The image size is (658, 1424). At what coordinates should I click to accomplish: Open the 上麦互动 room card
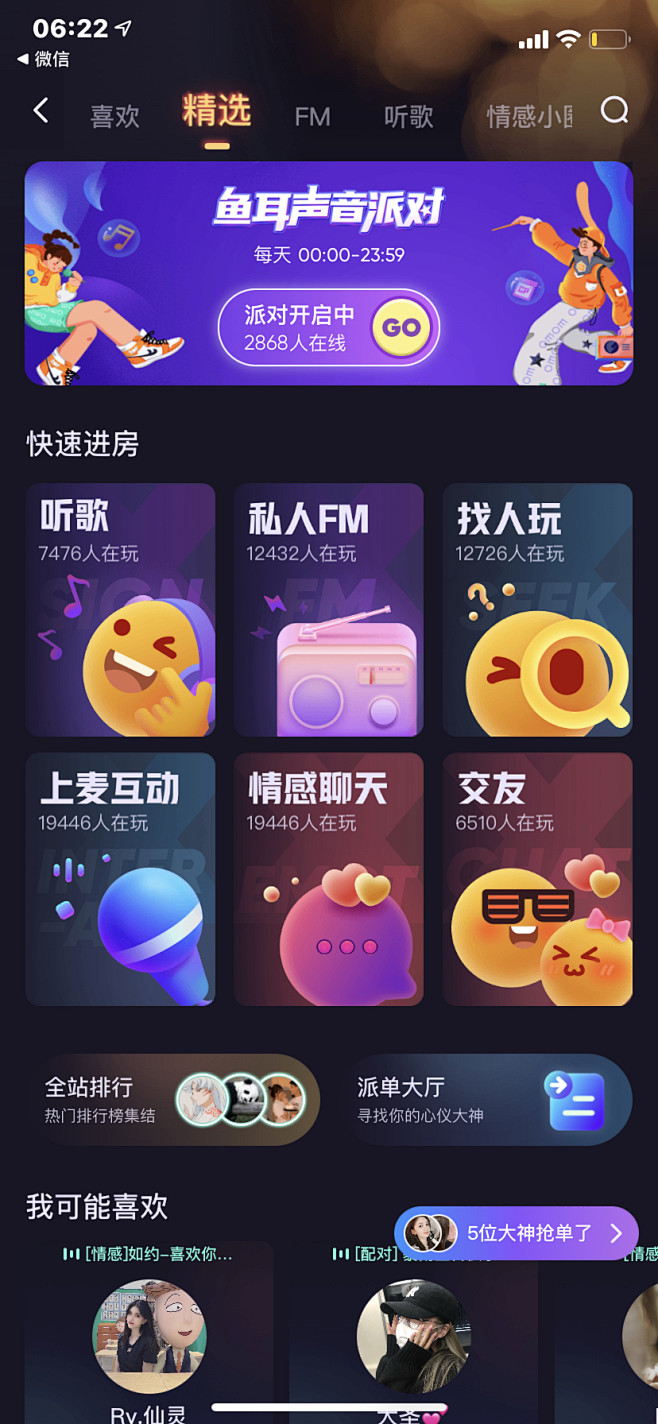[120, 879]
